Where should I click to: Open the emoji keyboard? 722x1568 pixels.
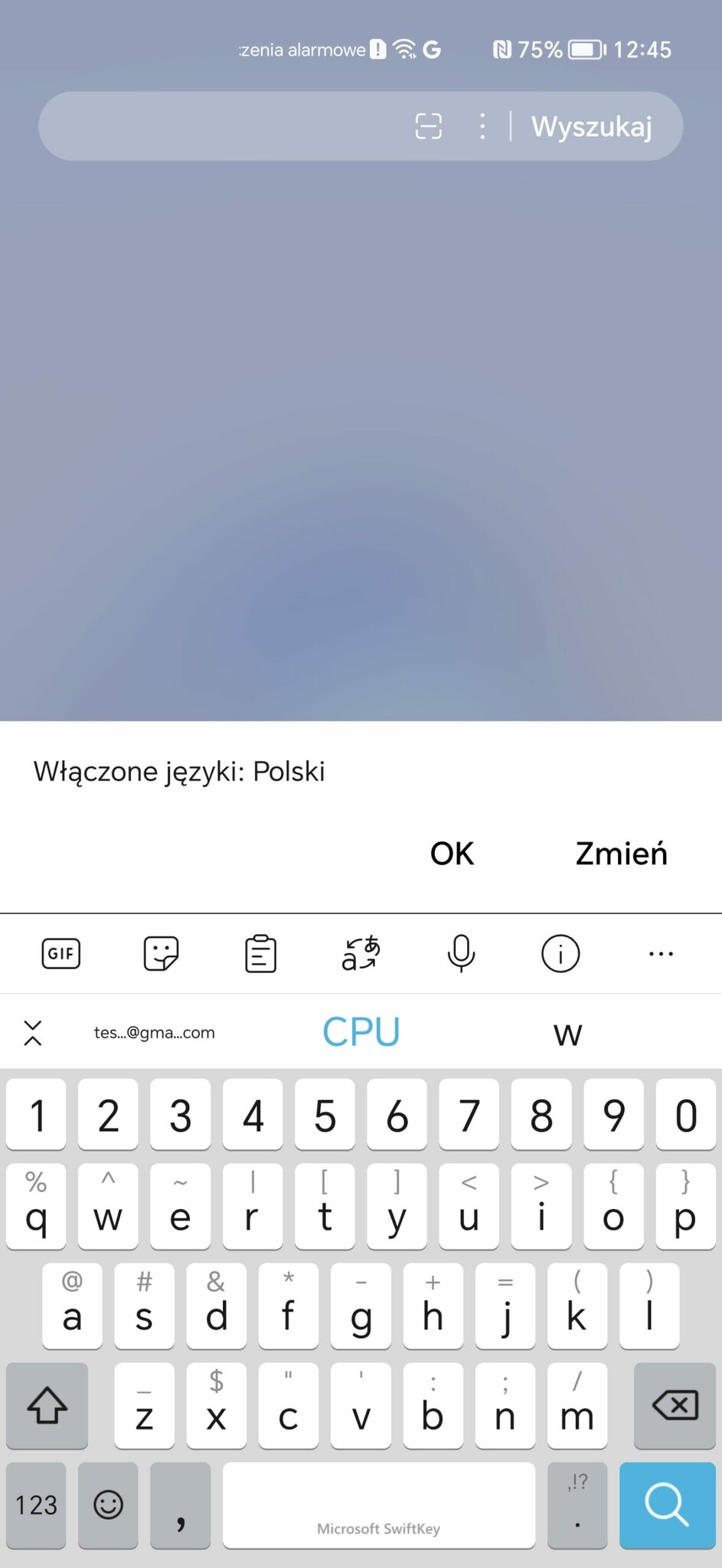click(x=108, y=1504)
